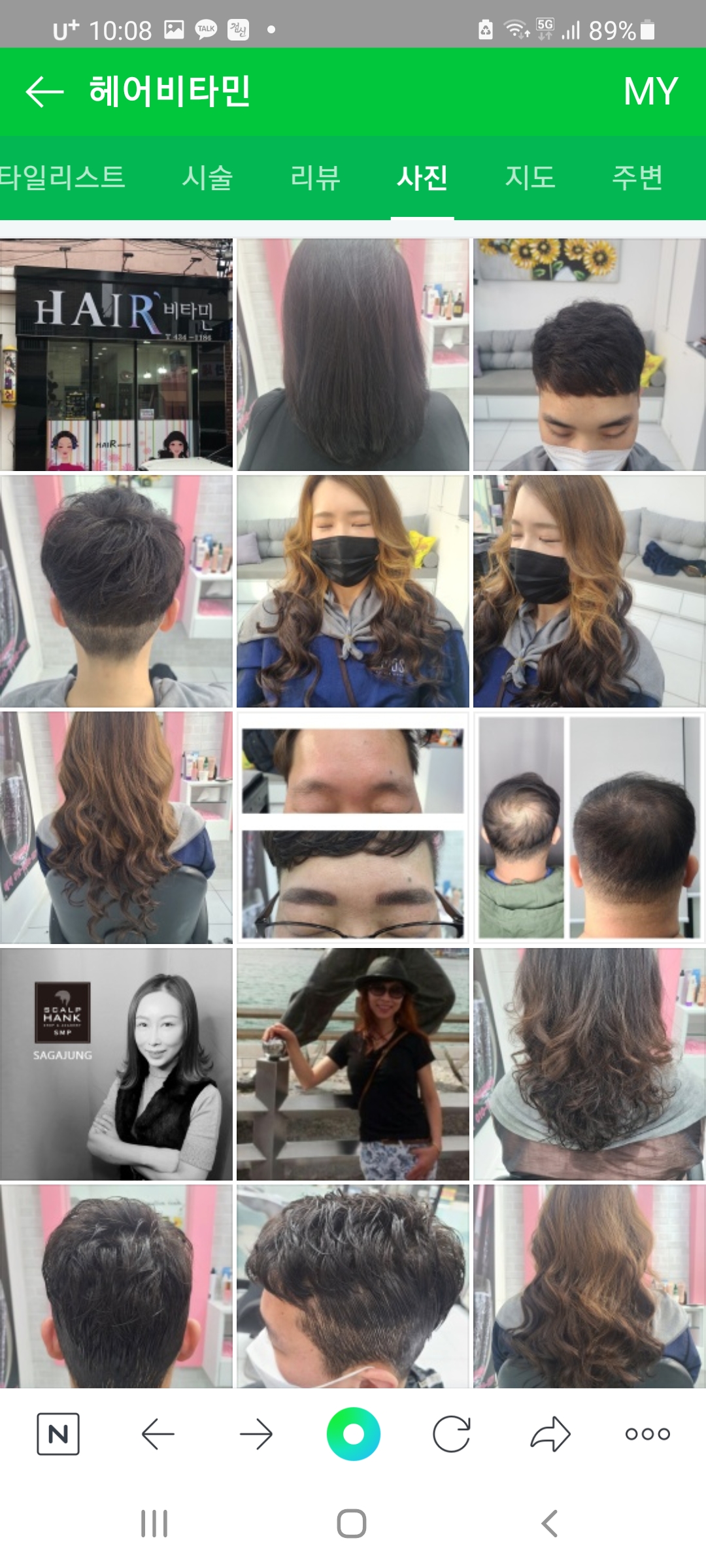This screenshot has width=706, height=1568.
Task: Open the 지도 tab
Action: pyautogui.click(x=530, y=178)
